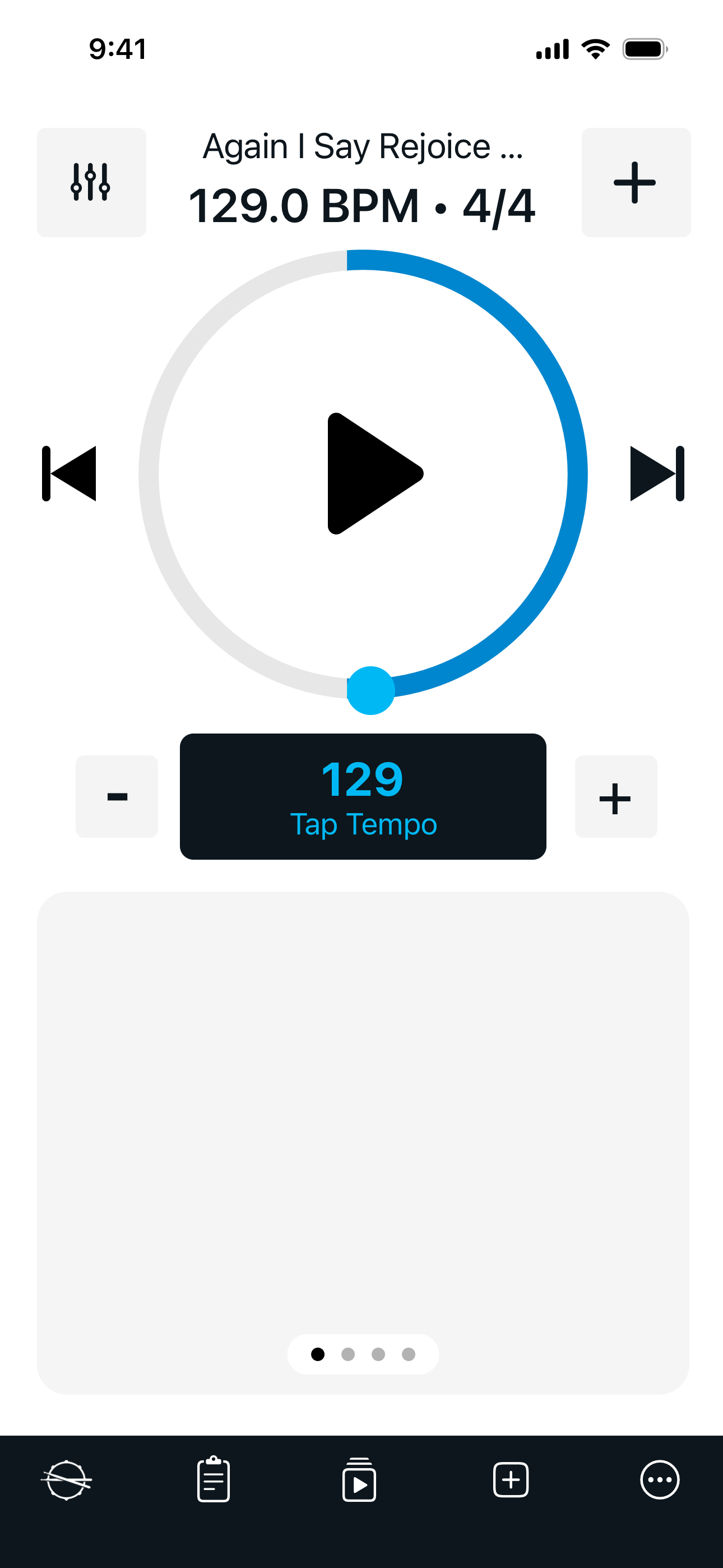Start metronome playback
The height and width of the screenshot is (1568, 723).
[x=371, y=473]
